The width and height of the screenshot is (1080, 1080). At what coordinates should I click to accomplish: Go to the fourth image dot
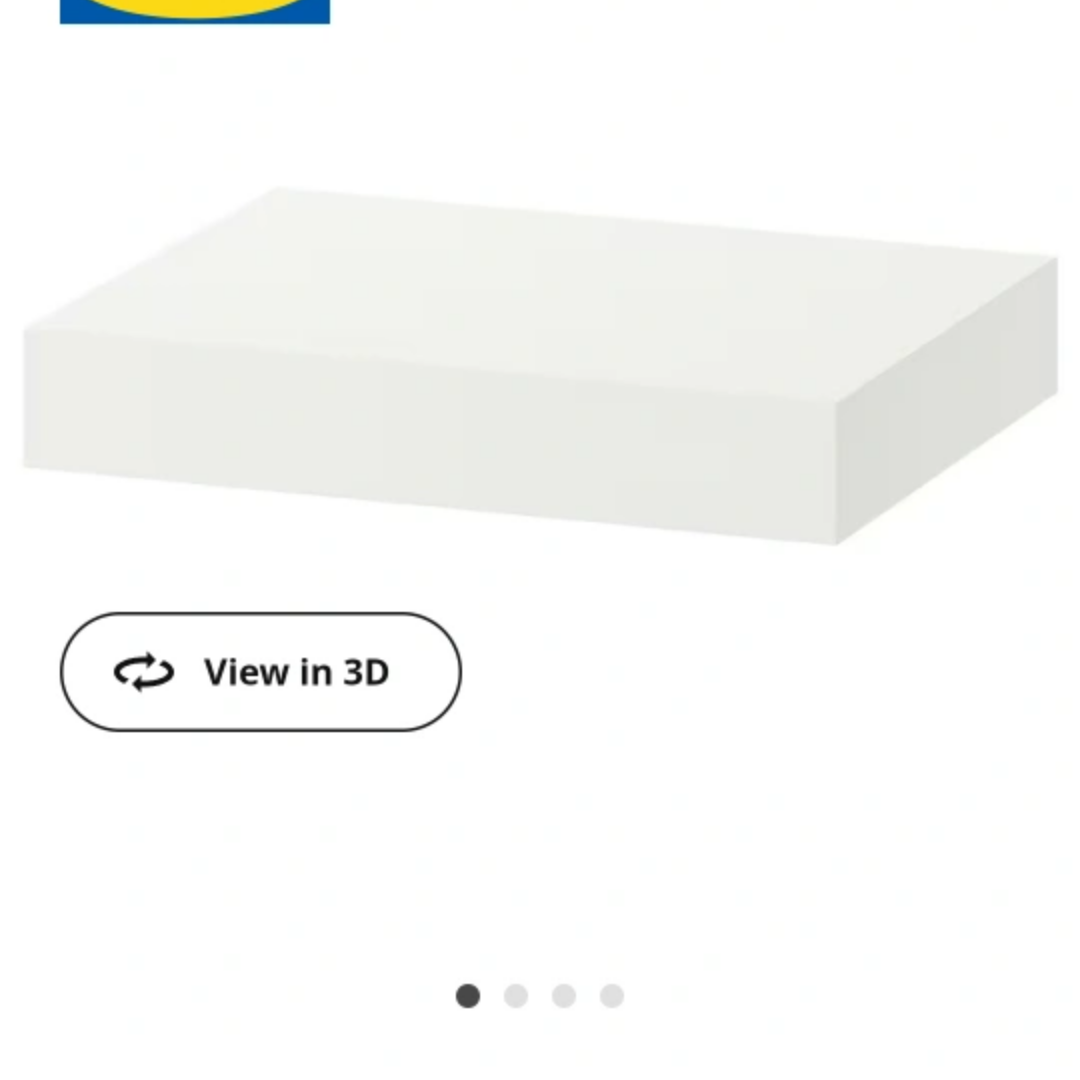pyautogui.click(x=612, y=996)
